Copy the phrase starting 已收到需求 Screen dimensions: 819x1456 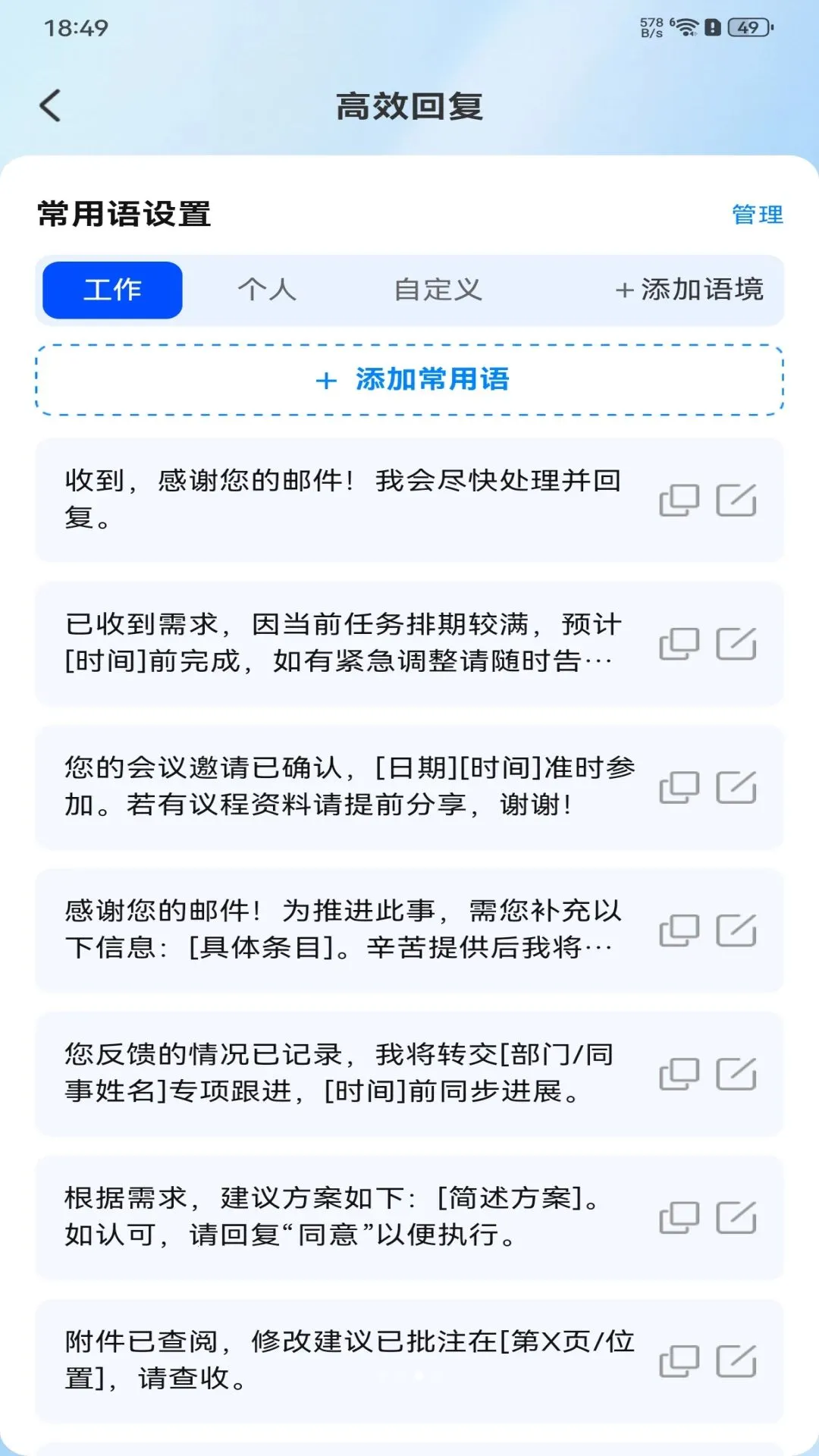point(679,643)
